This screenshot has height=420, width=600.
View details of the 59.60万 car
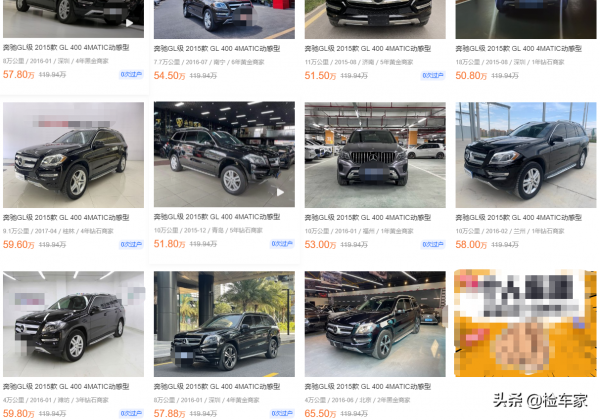point(73,155)
